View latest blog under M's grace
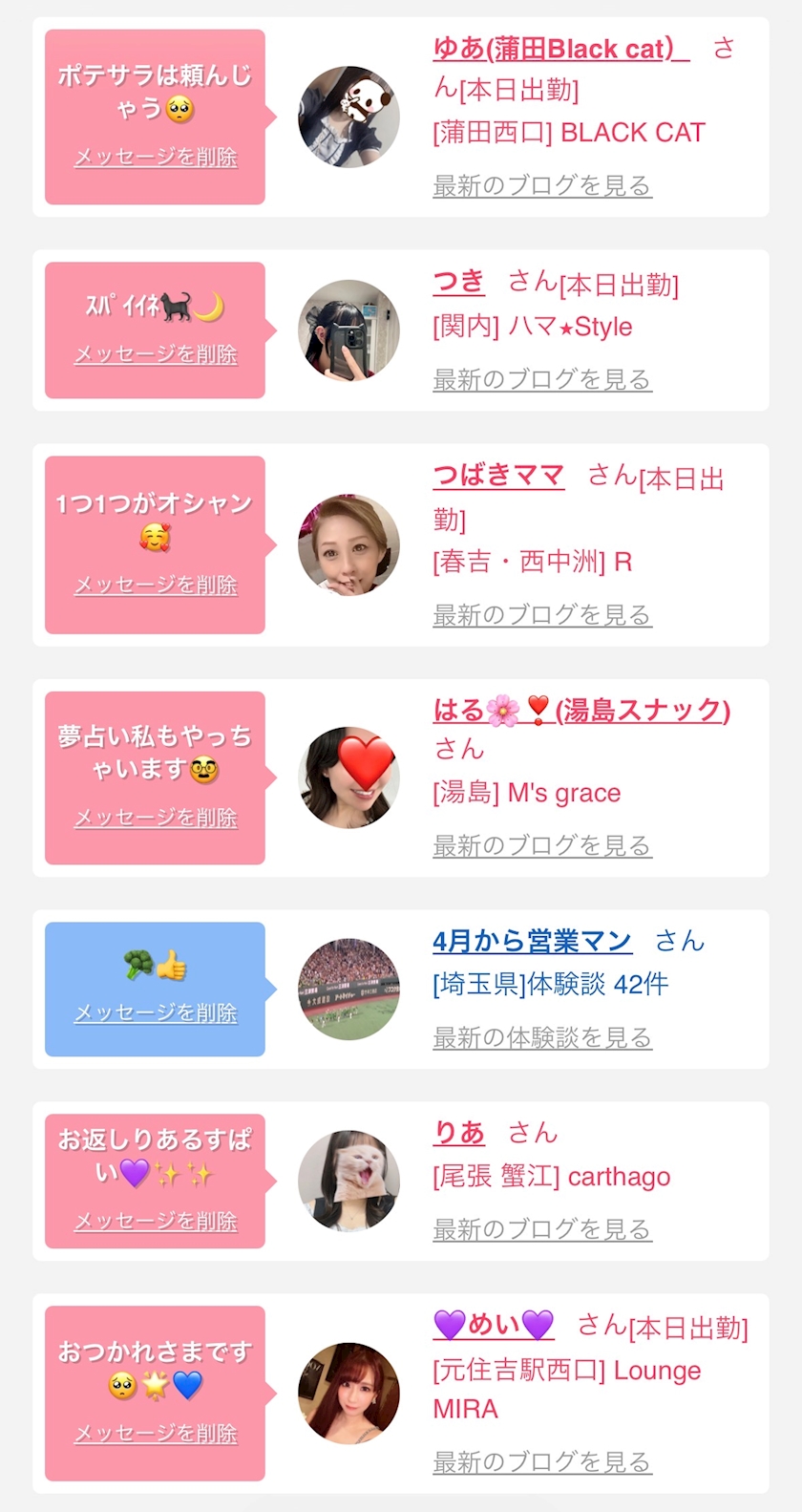802x1512 pixels. point(542,845)
